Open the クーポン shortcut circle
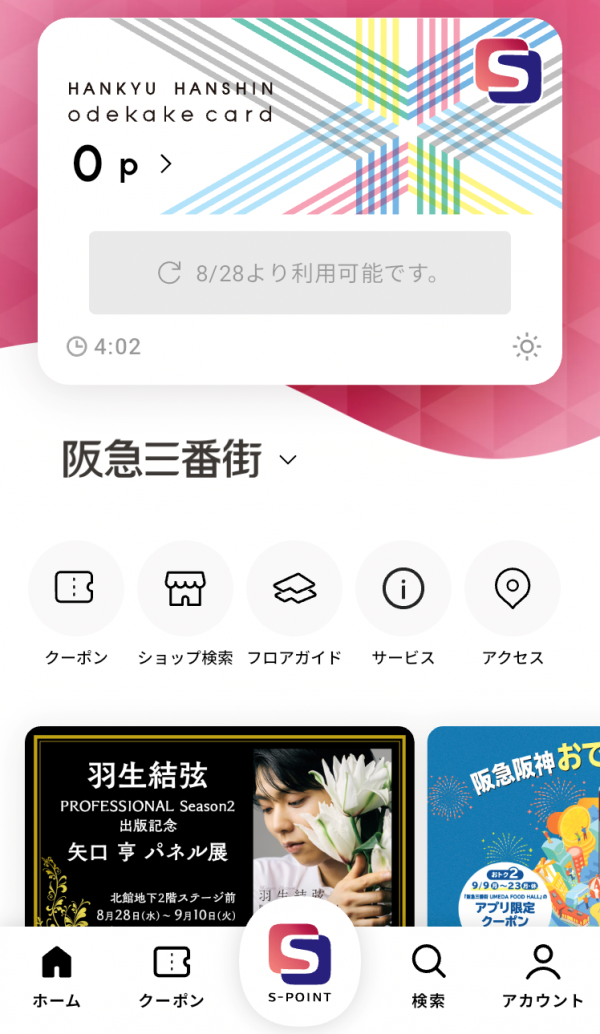This screenshot has height=1034, width=600. [76, 589]
